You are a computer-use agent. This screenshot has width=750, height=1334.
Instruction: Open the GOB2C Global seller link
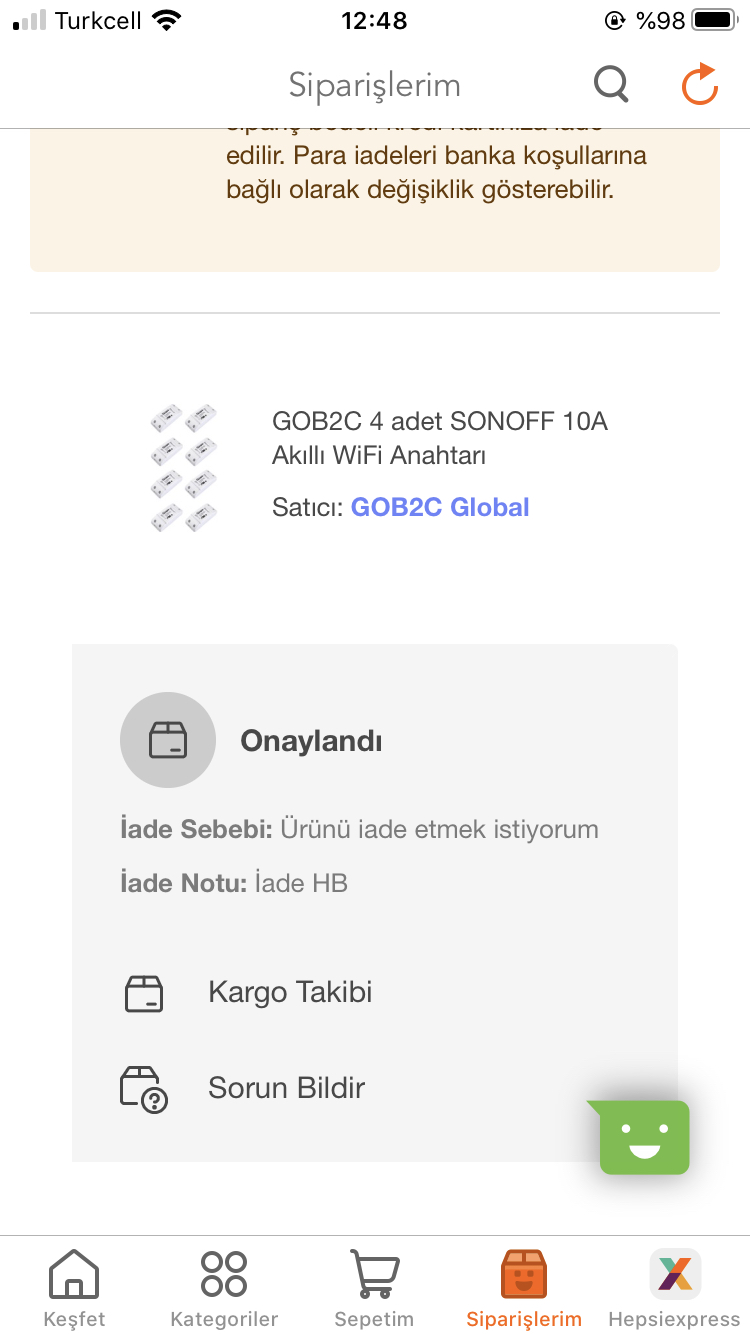[x=440, y=507]
